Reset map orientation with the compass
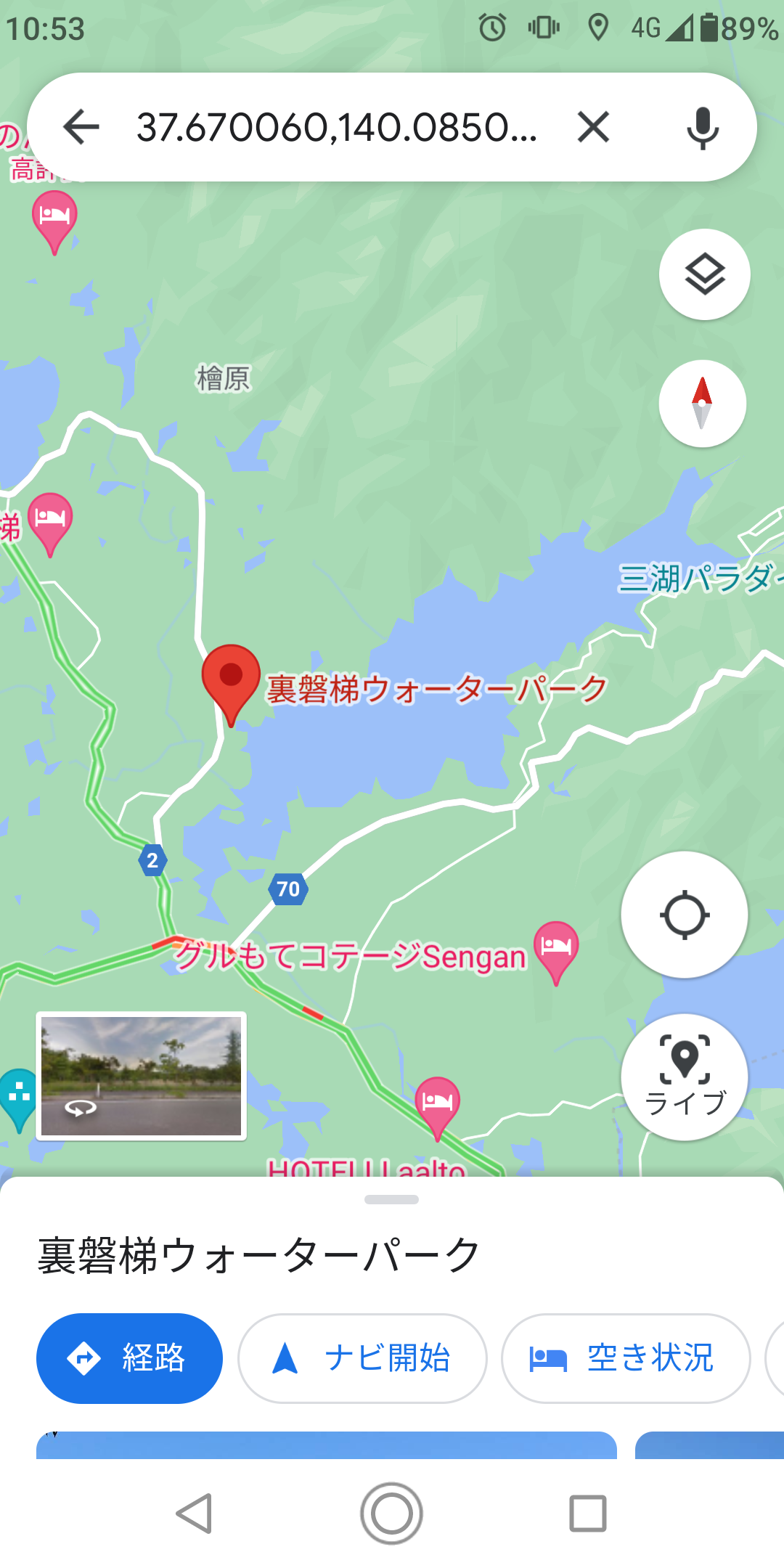 (702, 404)
